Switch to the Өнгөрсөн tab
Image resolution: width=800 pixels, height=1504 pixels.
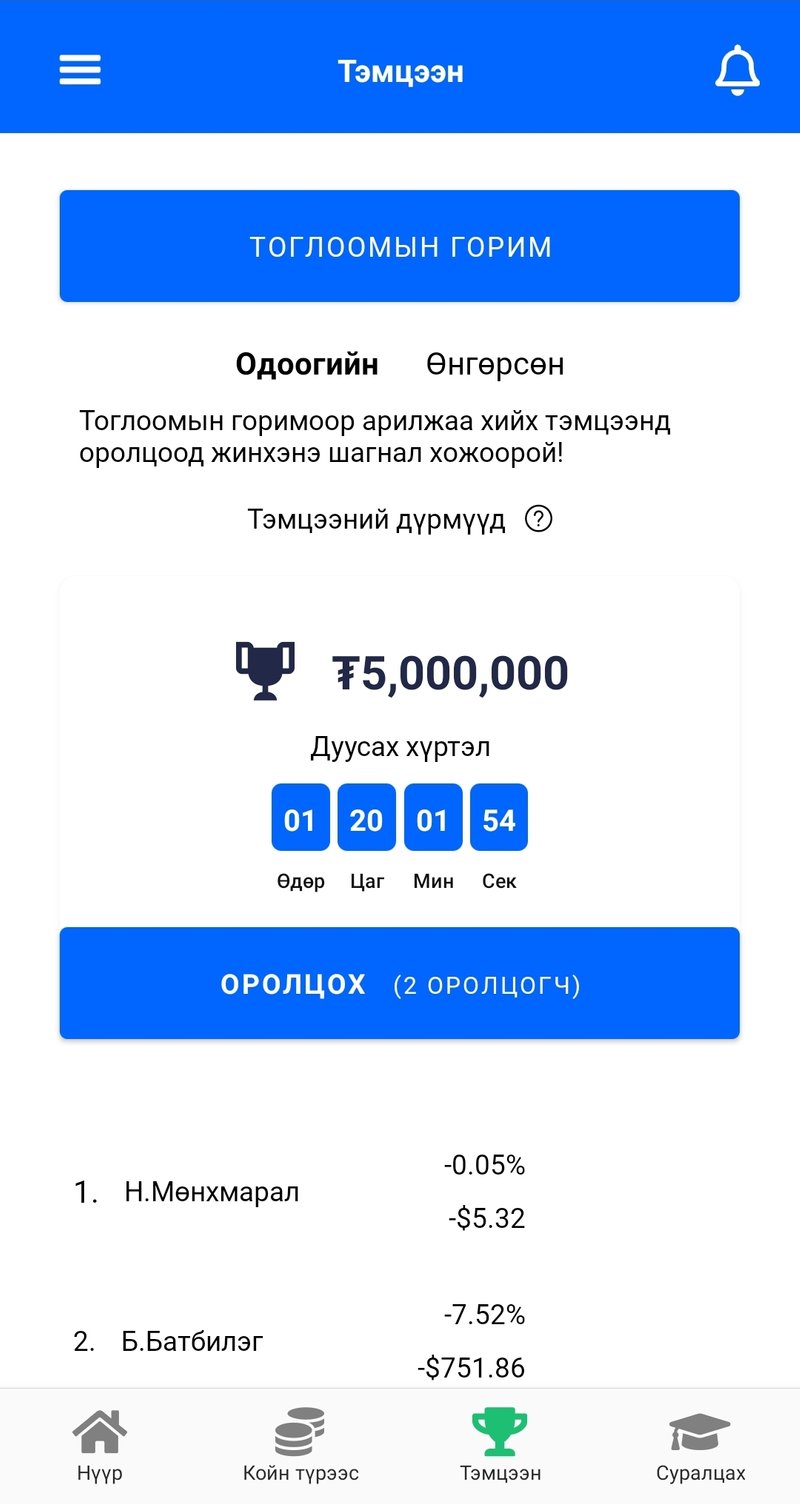tap(495, 365)
